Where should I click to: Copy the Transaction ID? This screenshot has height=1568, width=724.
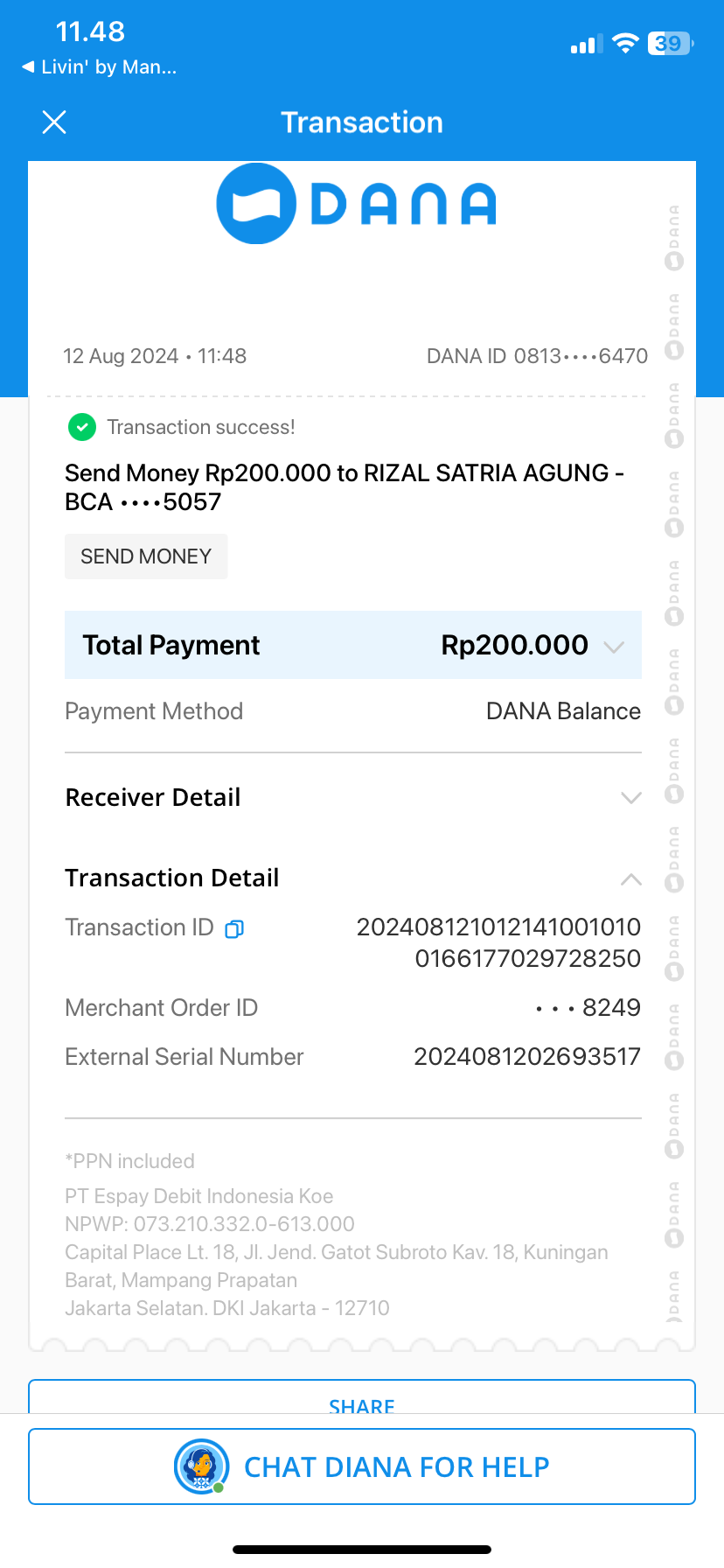pos(234,929)
